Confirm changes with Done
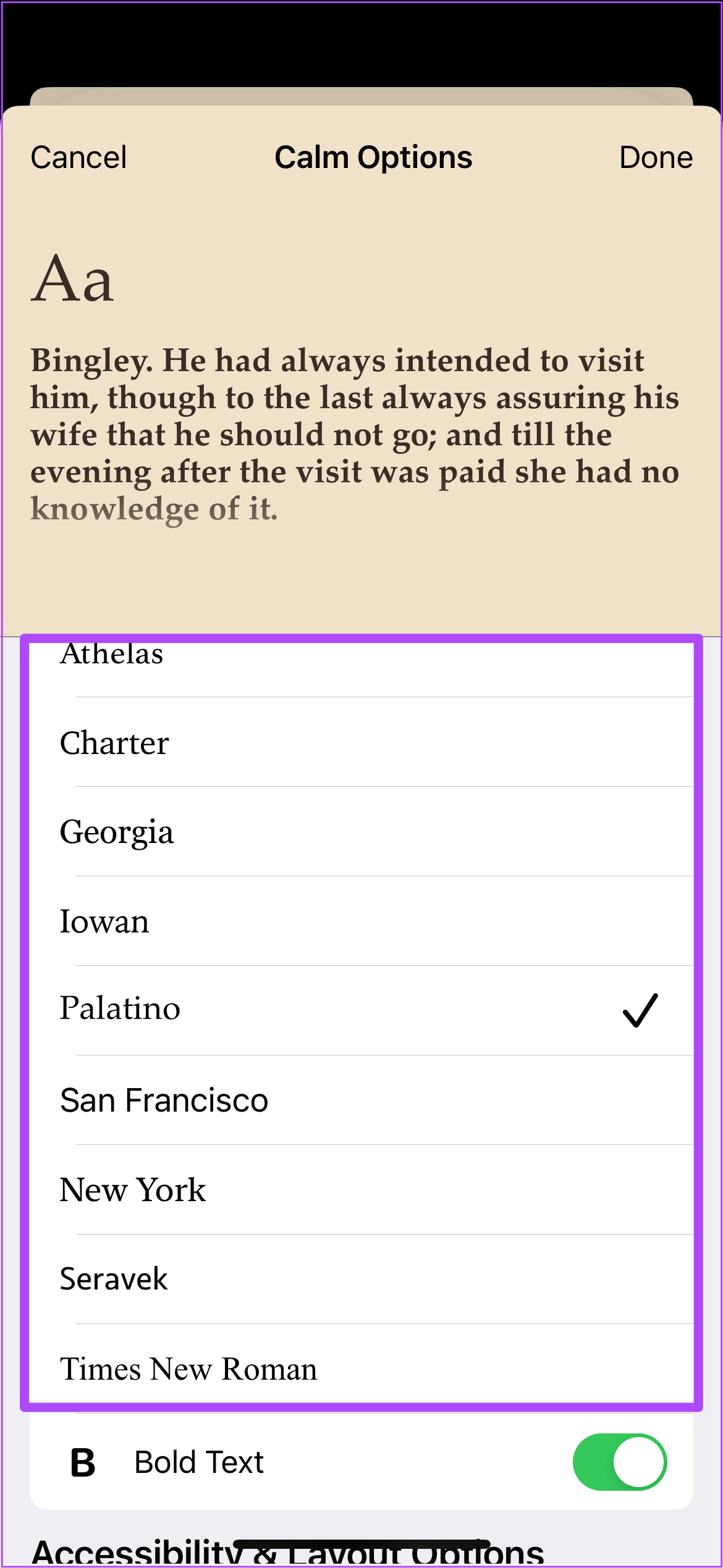 [656, 157]
